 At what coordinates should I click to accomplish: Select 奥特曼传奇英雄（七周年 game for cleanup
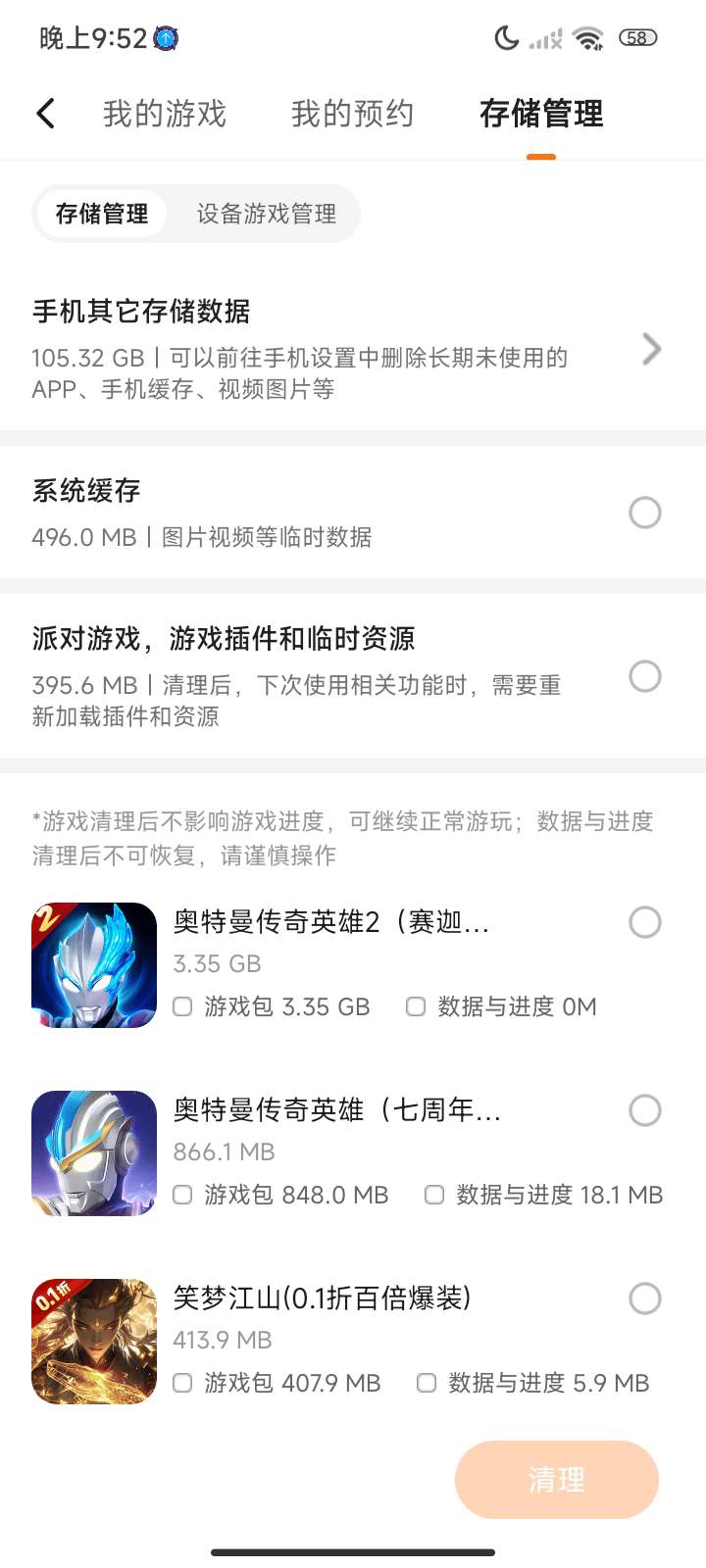click(644, 1110)
